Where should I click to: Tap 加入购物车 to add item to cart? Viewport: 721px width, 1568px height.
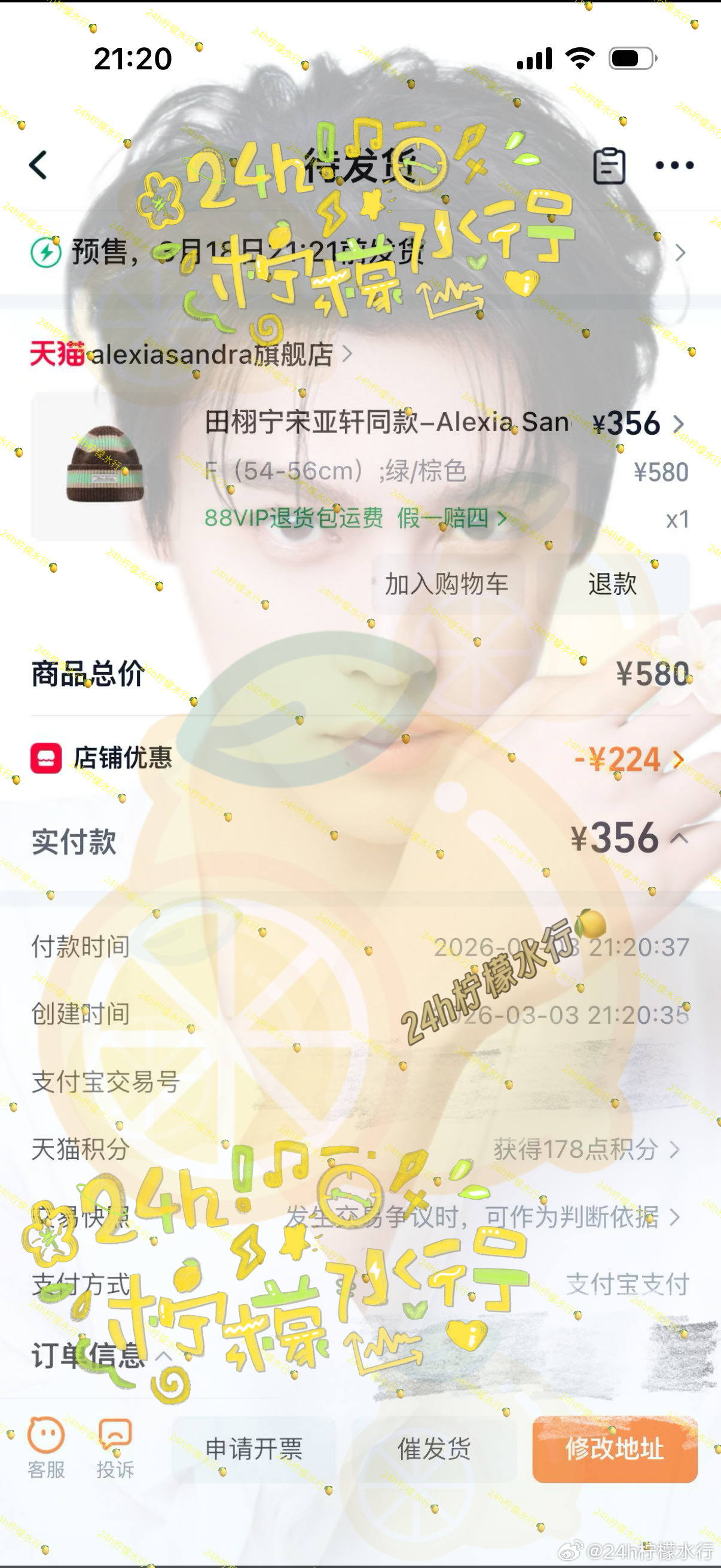point(448,585)
